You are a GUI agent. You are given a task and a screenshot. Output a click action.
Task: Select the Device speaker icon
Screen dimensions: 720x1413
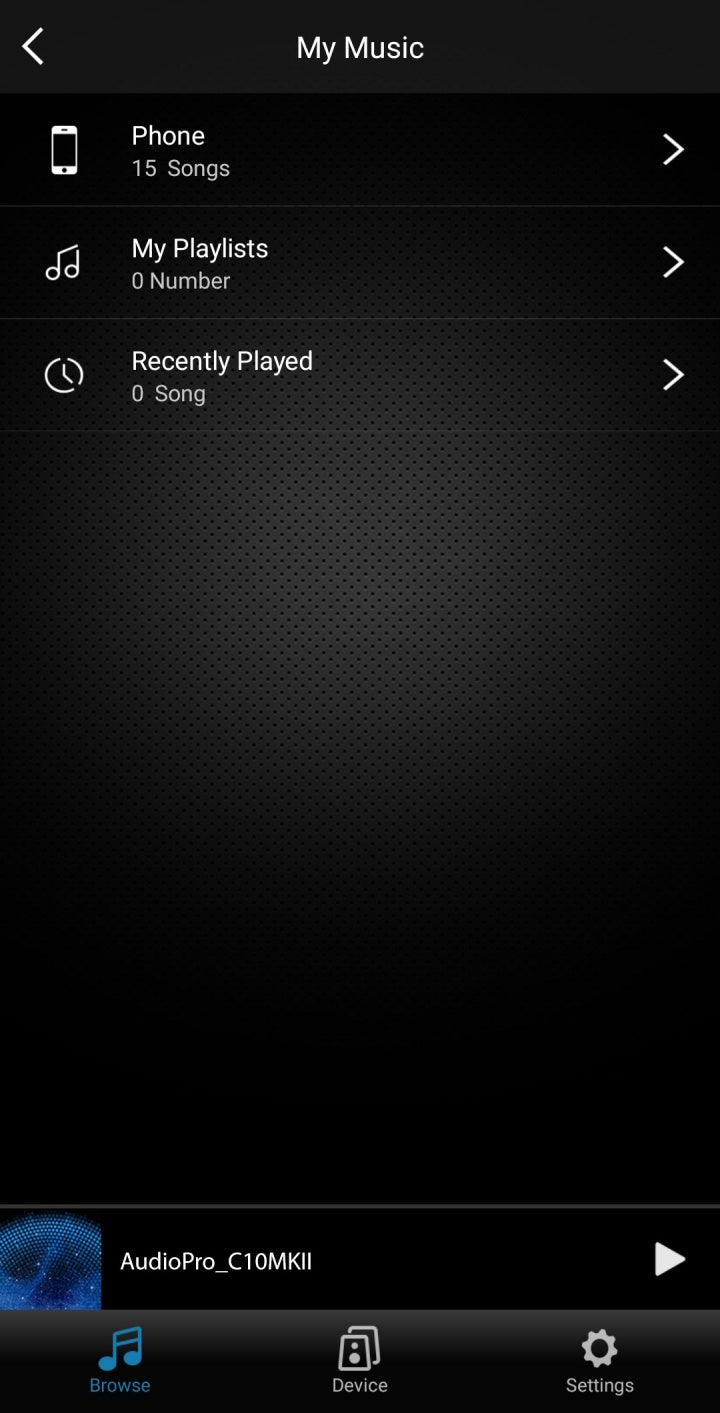click(x=359, y=1347)
